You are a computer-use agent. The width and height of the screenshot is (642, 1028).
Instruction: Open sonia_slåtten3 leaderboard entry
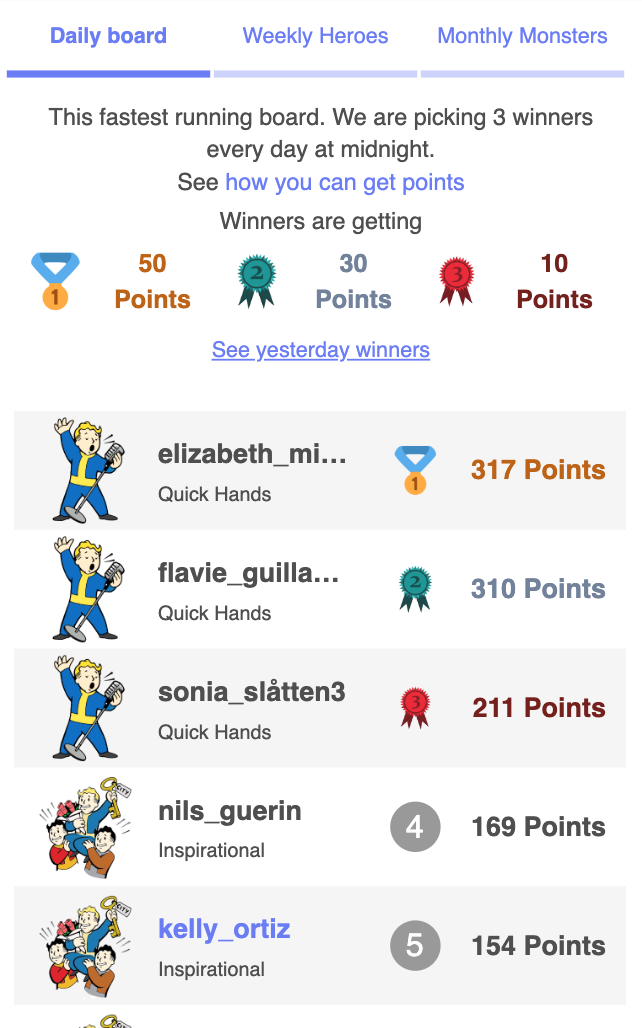[252, 693]
